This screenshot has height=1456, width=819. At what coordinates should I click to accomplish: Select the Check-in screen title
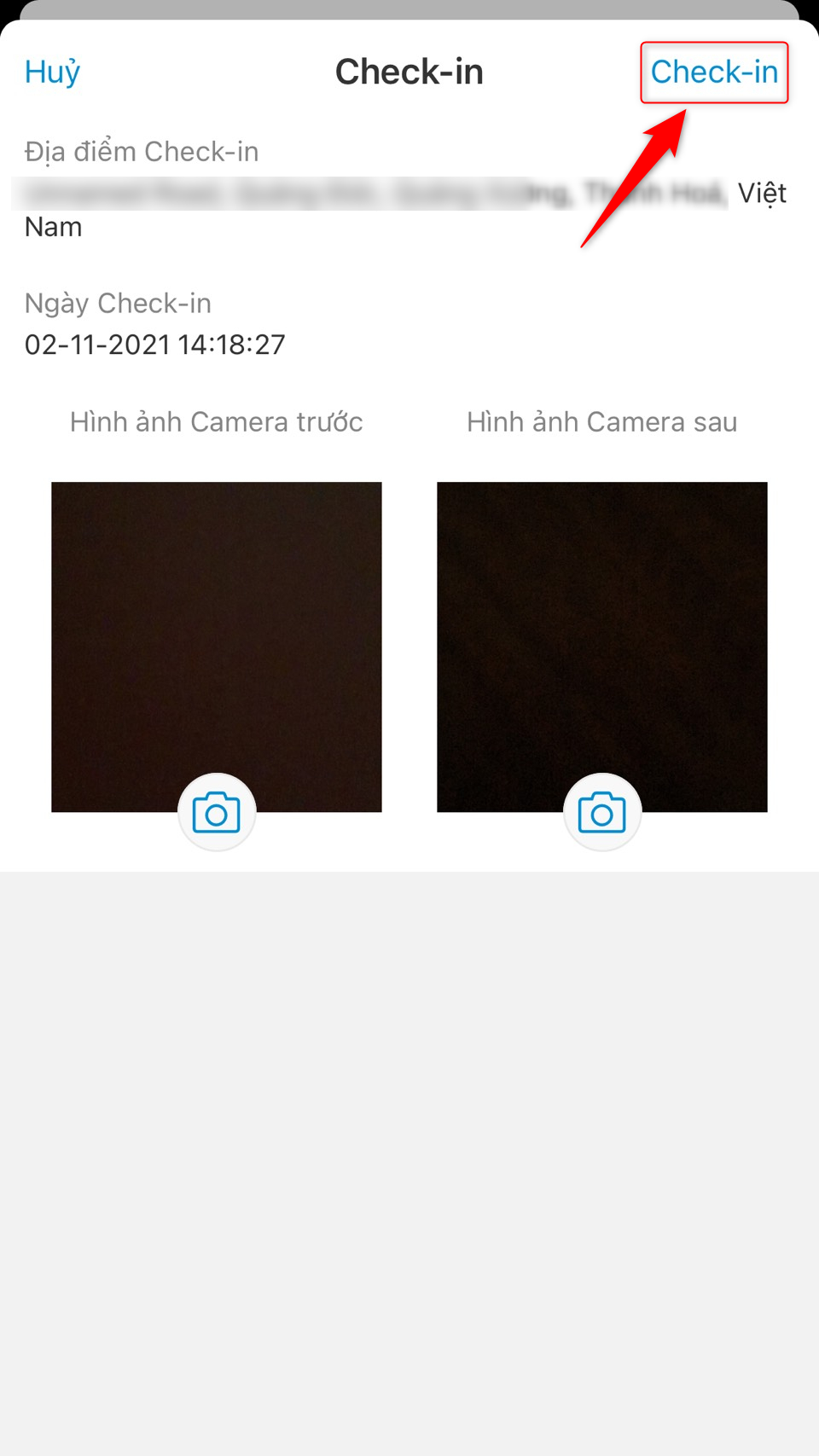tap(409, 73)
